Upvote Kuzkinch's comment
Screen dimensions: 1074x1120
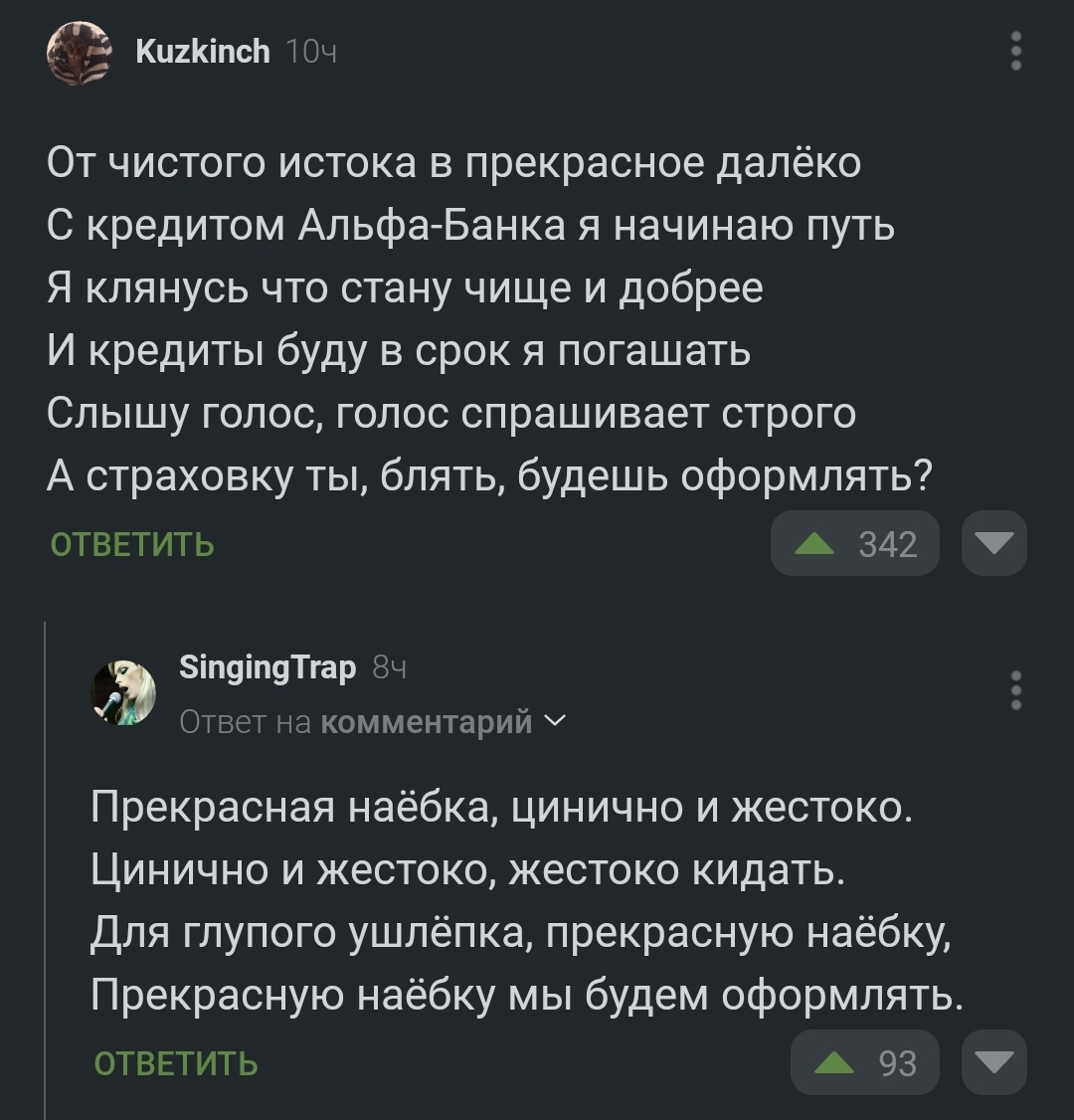pyautogui.click(x=855, y=544)
